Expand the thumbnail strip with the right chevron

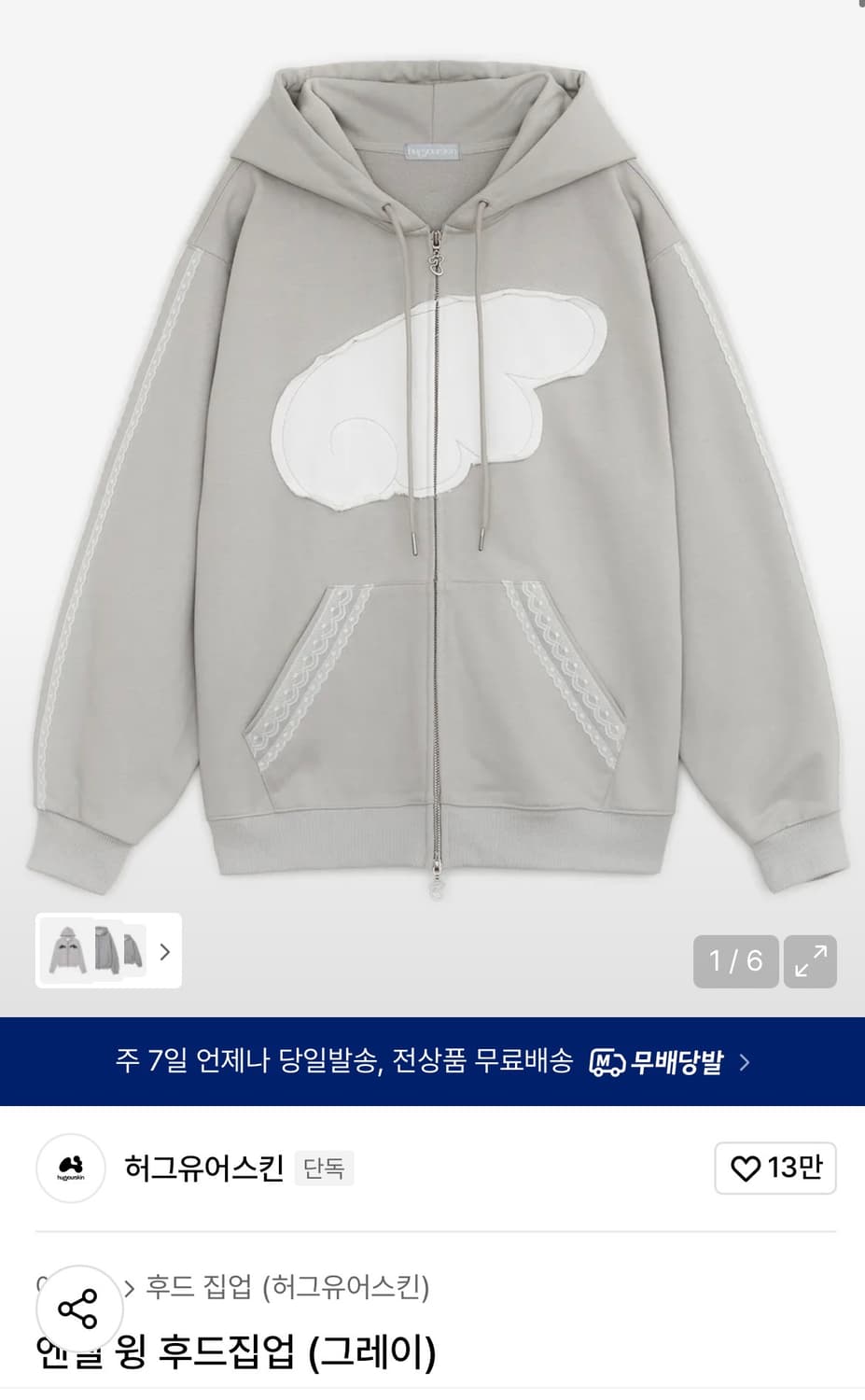164,951
